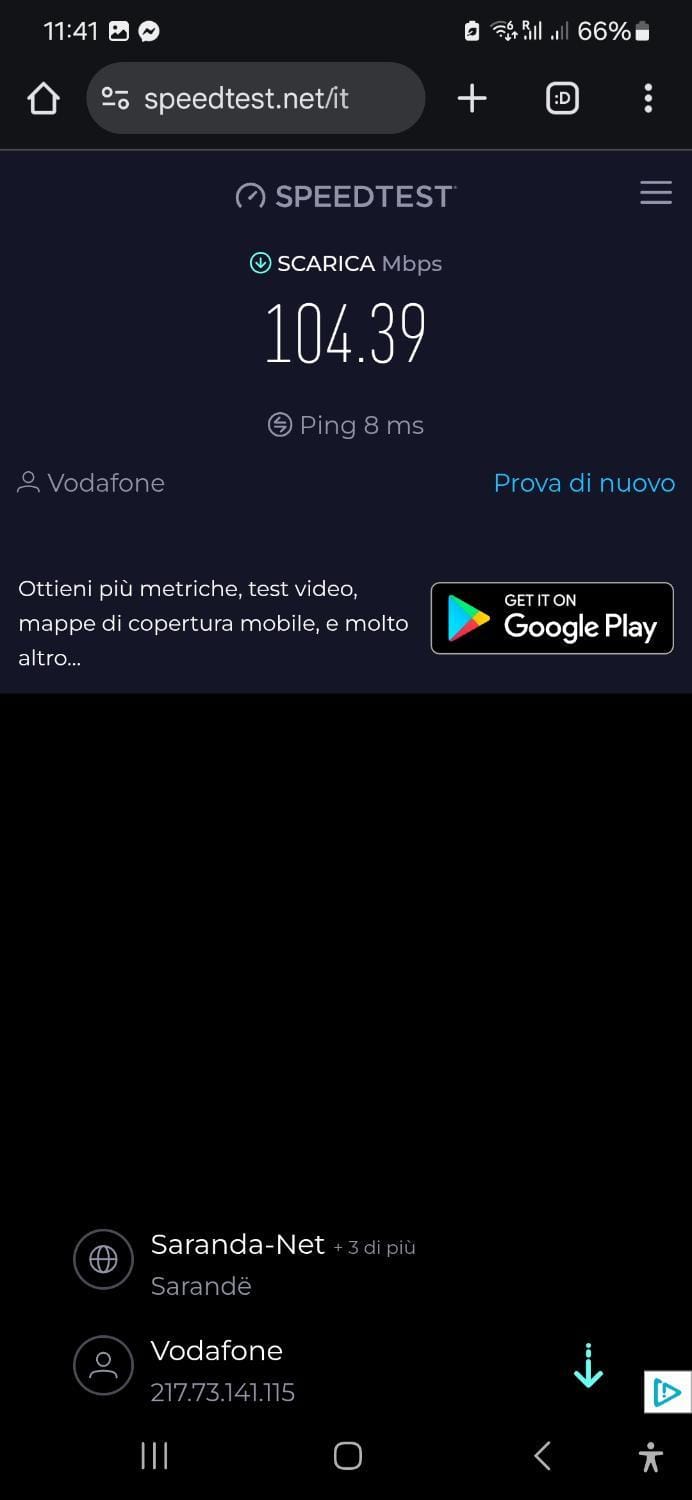Tap the speedtest.net address bar
The image size is (692, 1500).
coord(256,98)
